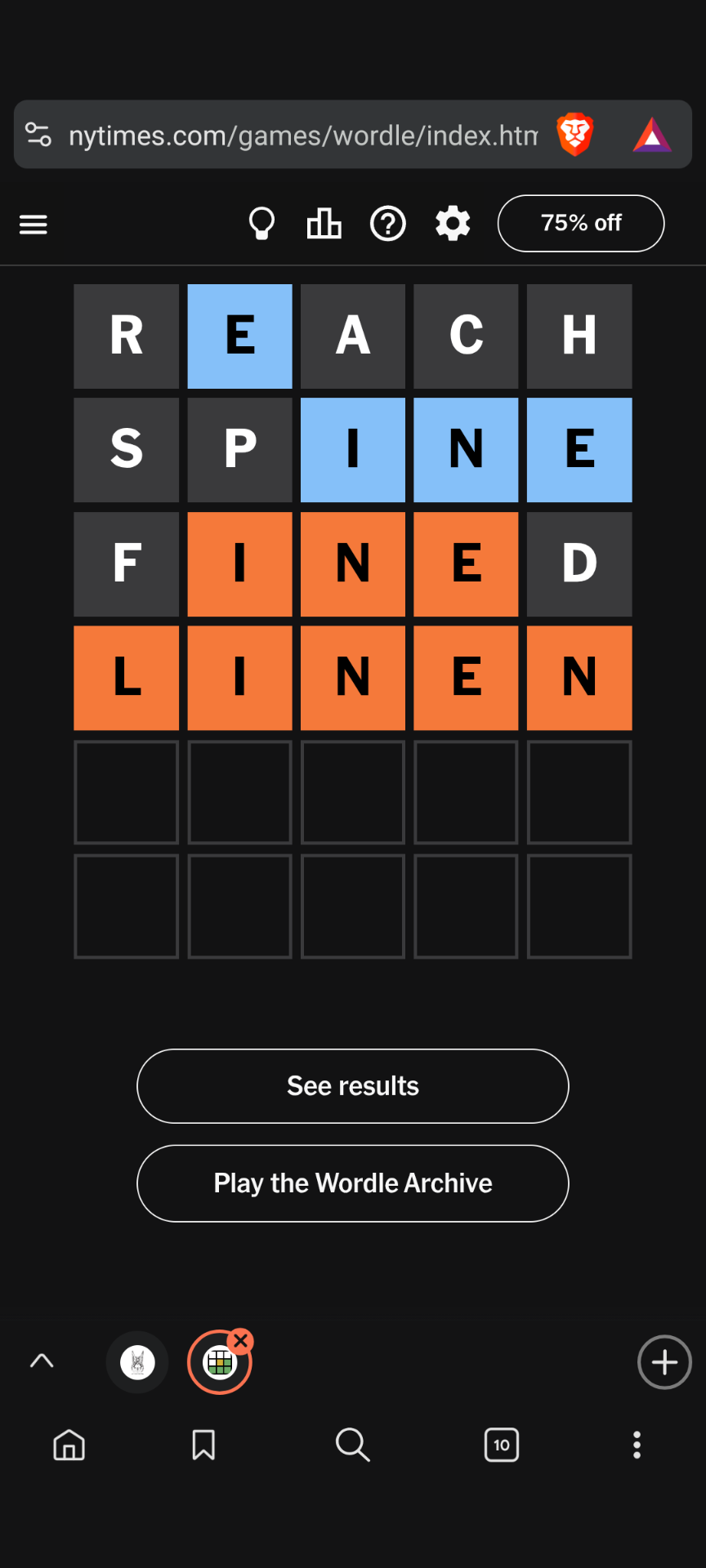
Task: Add a new tab with plus
Action: [664, 1362]
